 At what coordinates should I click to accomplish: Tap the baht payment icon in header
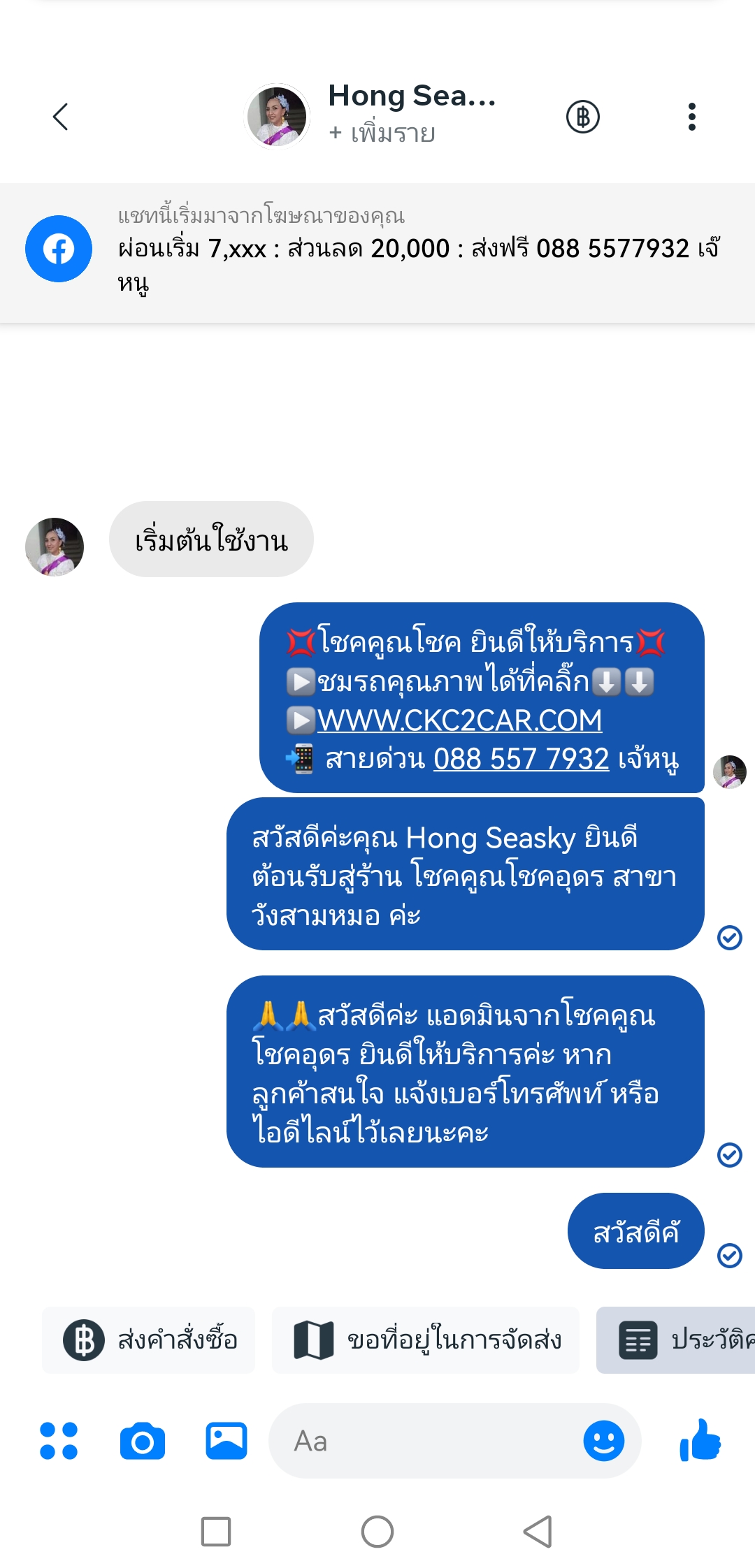tap(582, 117)
